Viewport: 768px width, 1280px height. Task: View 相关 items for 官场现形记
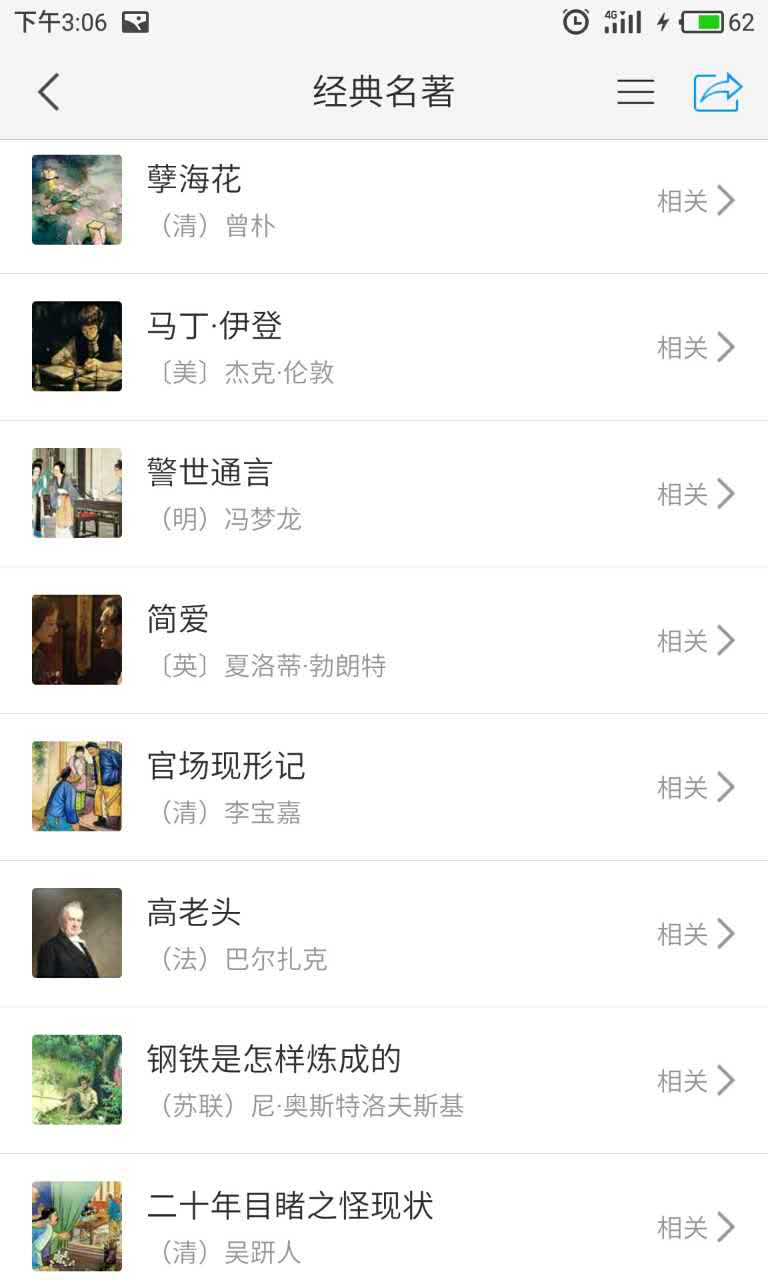696,787
